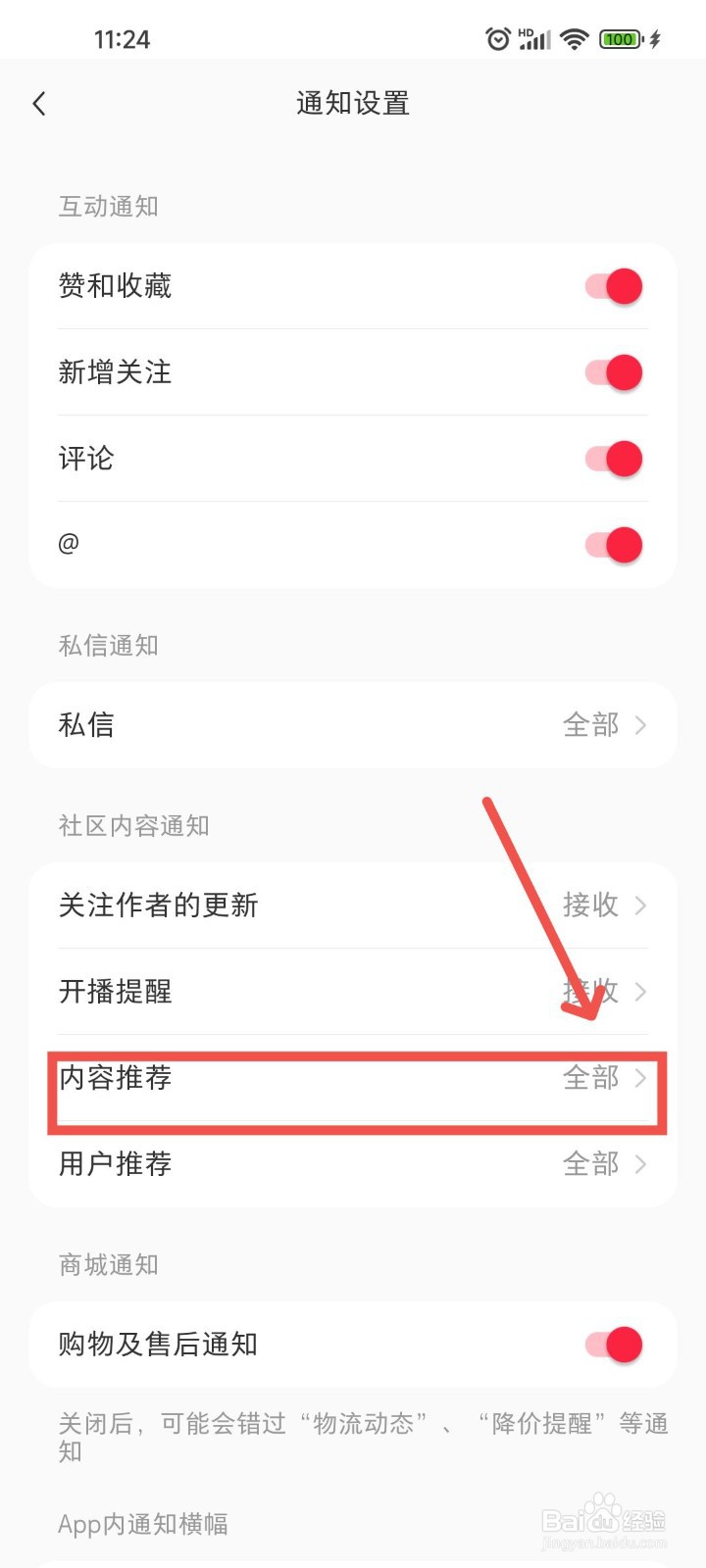Expand the 开播提醒 options chevron
The image size is (706, 1568).
(x=641, y=992)
